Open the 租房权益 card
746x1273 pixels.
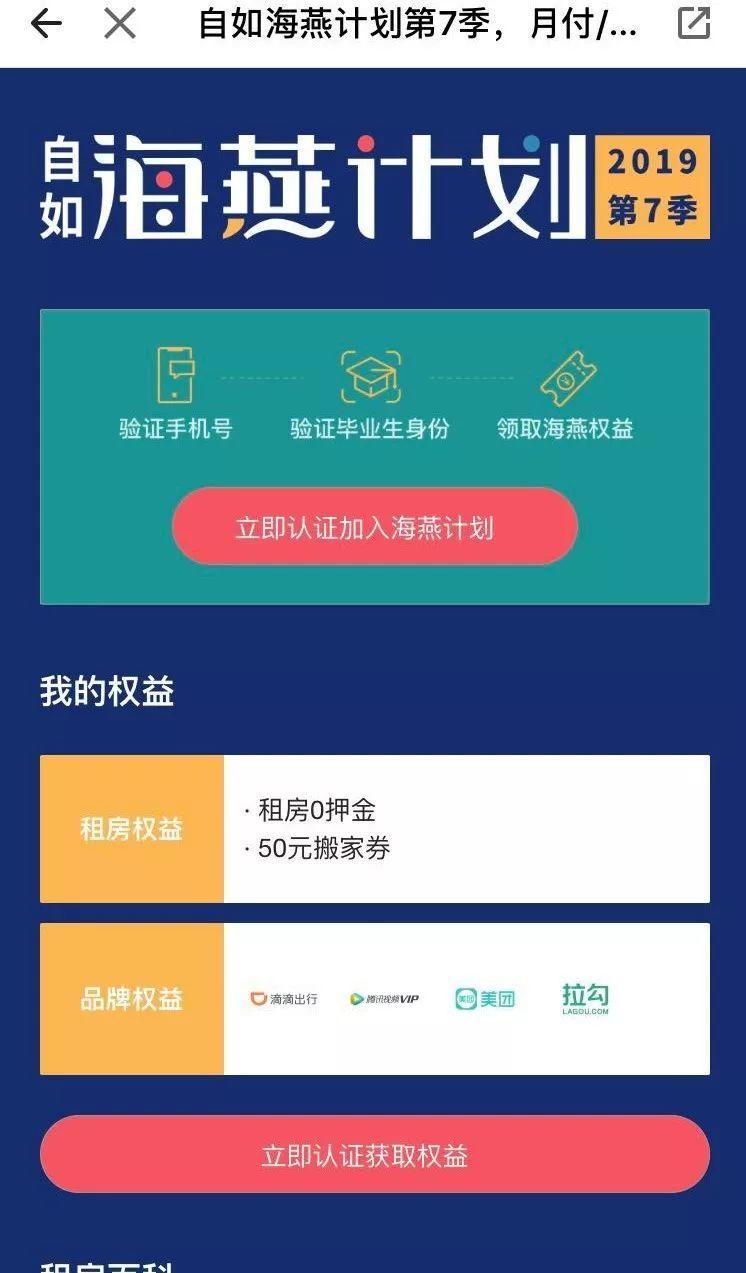[375, 829]
